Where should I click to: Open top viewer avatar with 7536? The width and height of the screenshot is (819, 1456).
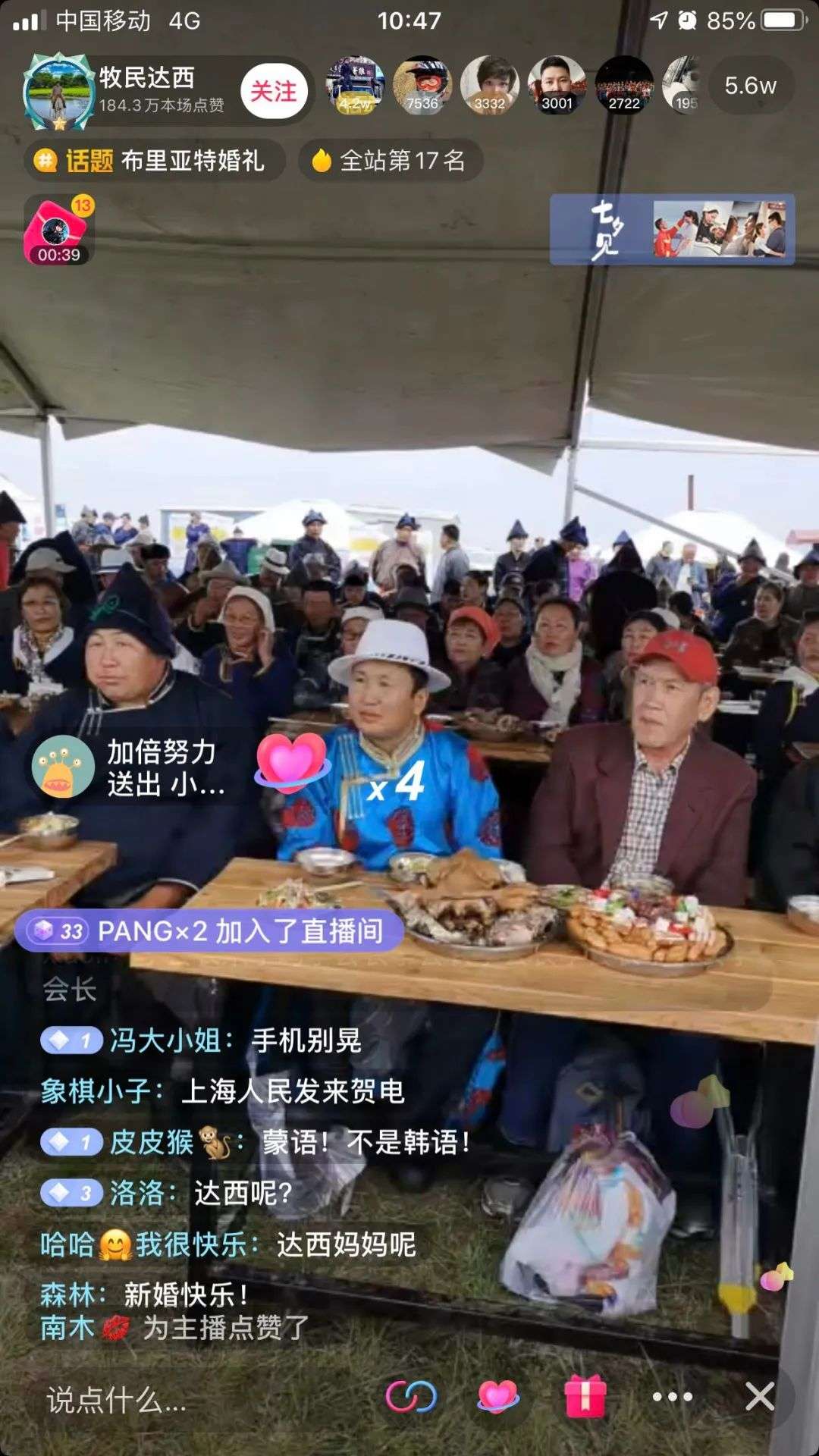tap(422, 85)
